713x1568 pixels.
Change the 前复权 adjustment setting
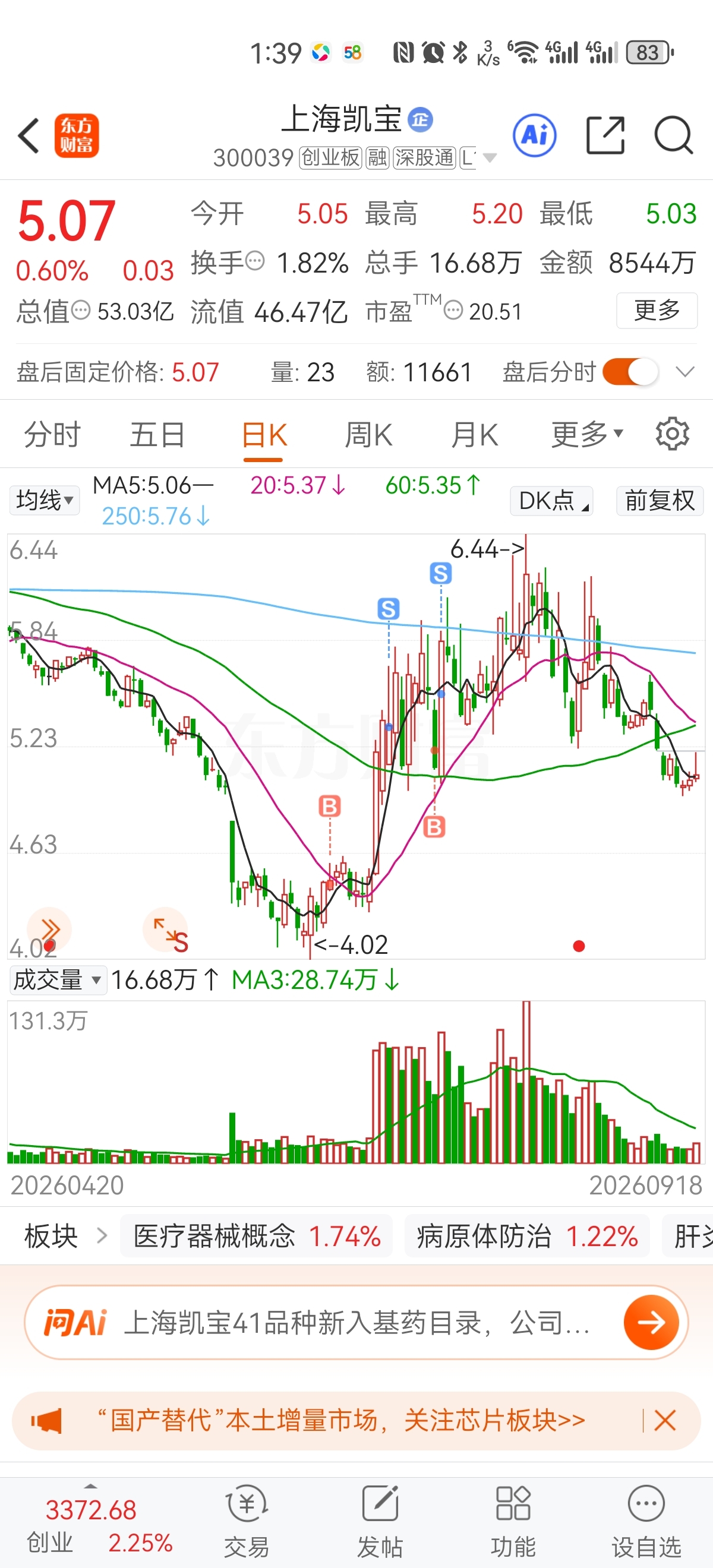pyautogui.click(x=660, y=500)
